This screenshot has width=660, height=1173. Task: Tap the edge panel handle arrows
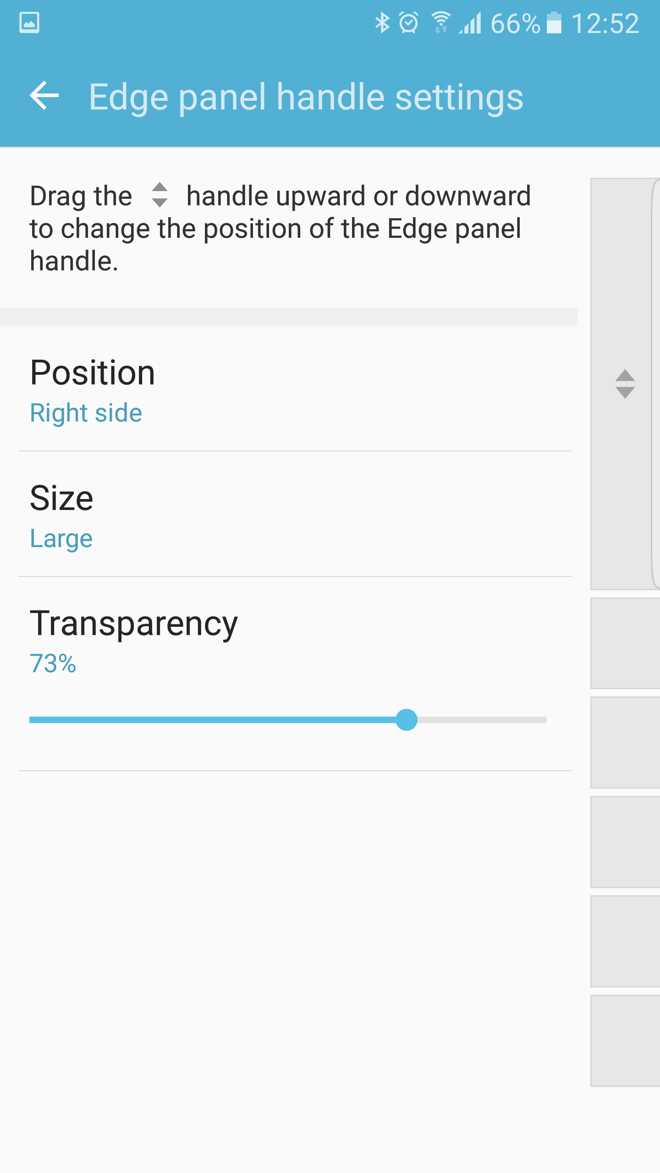(625, 383)
